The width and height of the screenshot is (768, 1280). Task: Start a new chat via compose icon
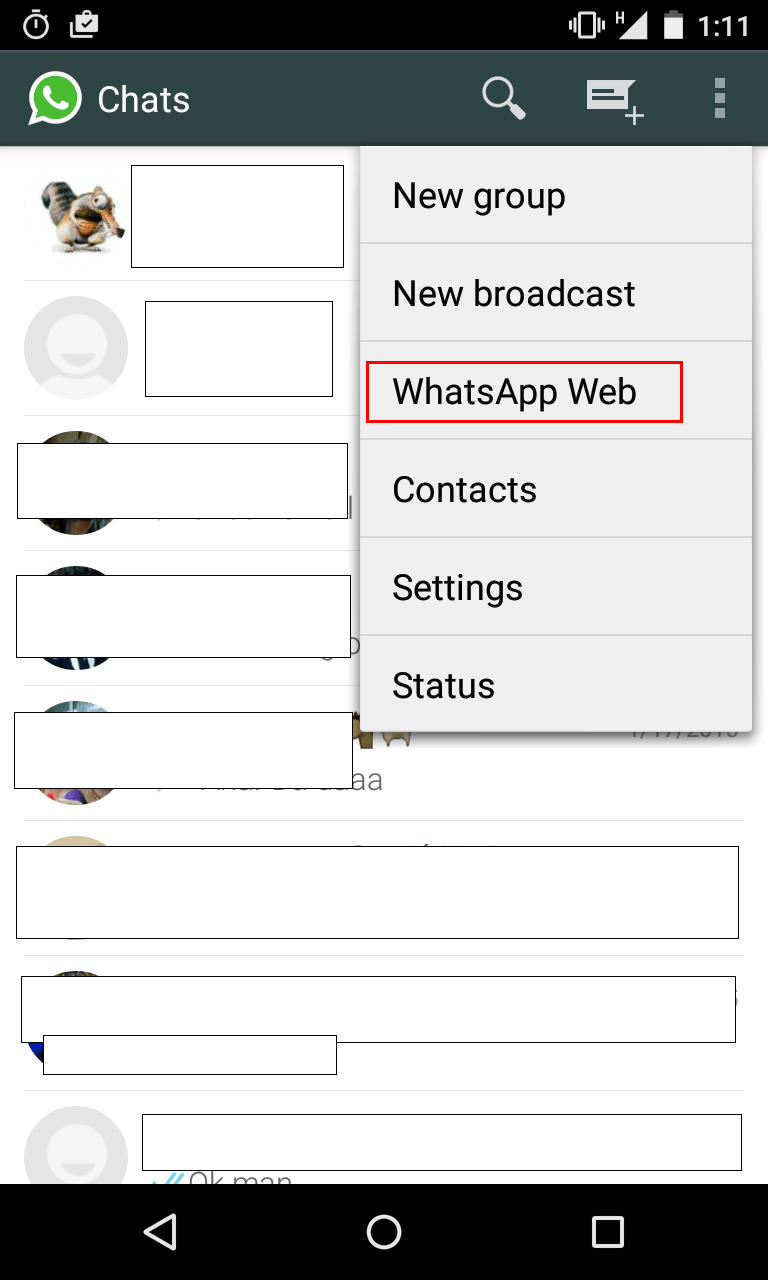pyautogui.click(x=613, y=100)
